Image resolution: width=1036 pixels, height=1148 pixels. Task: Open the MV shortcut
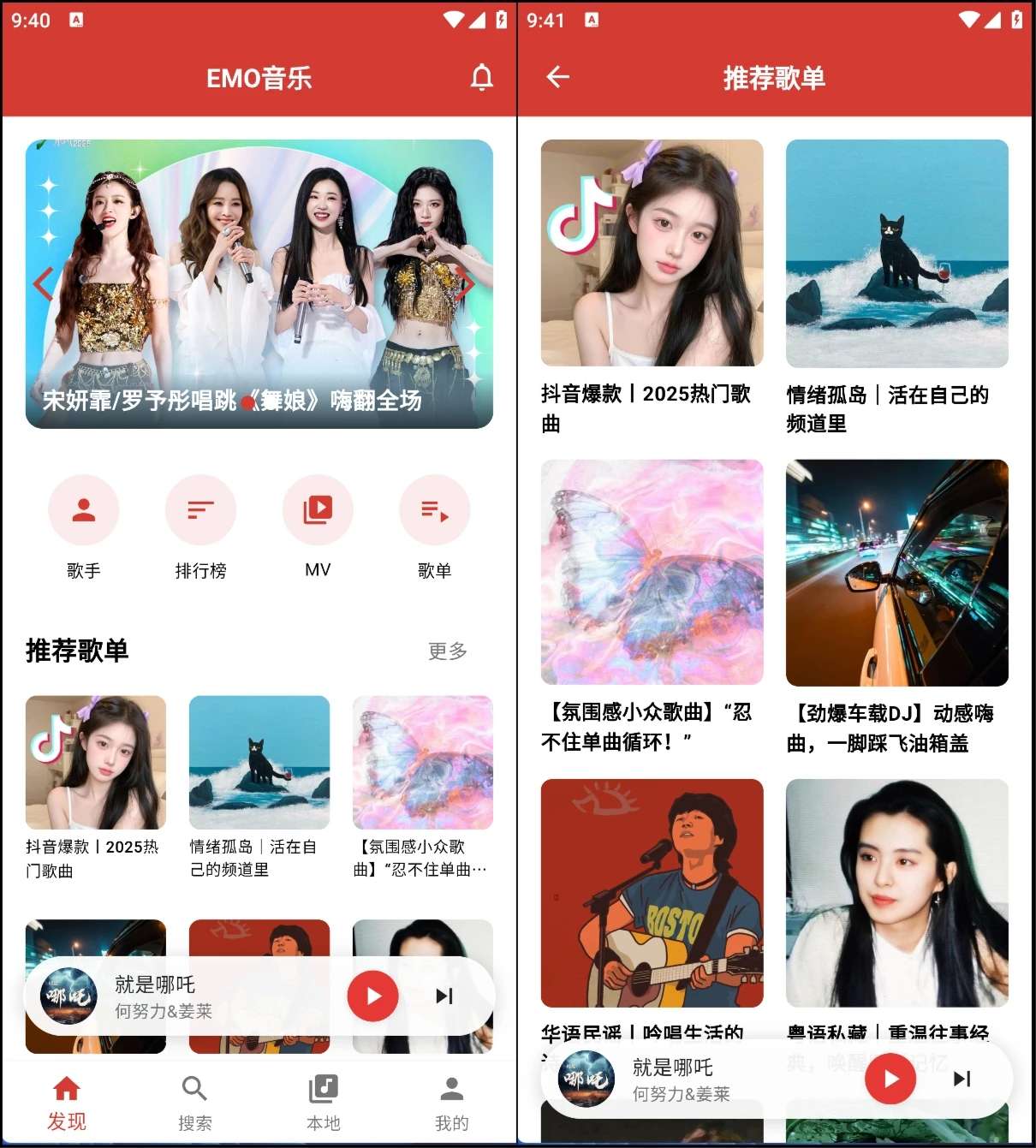[x=318, y=511]
